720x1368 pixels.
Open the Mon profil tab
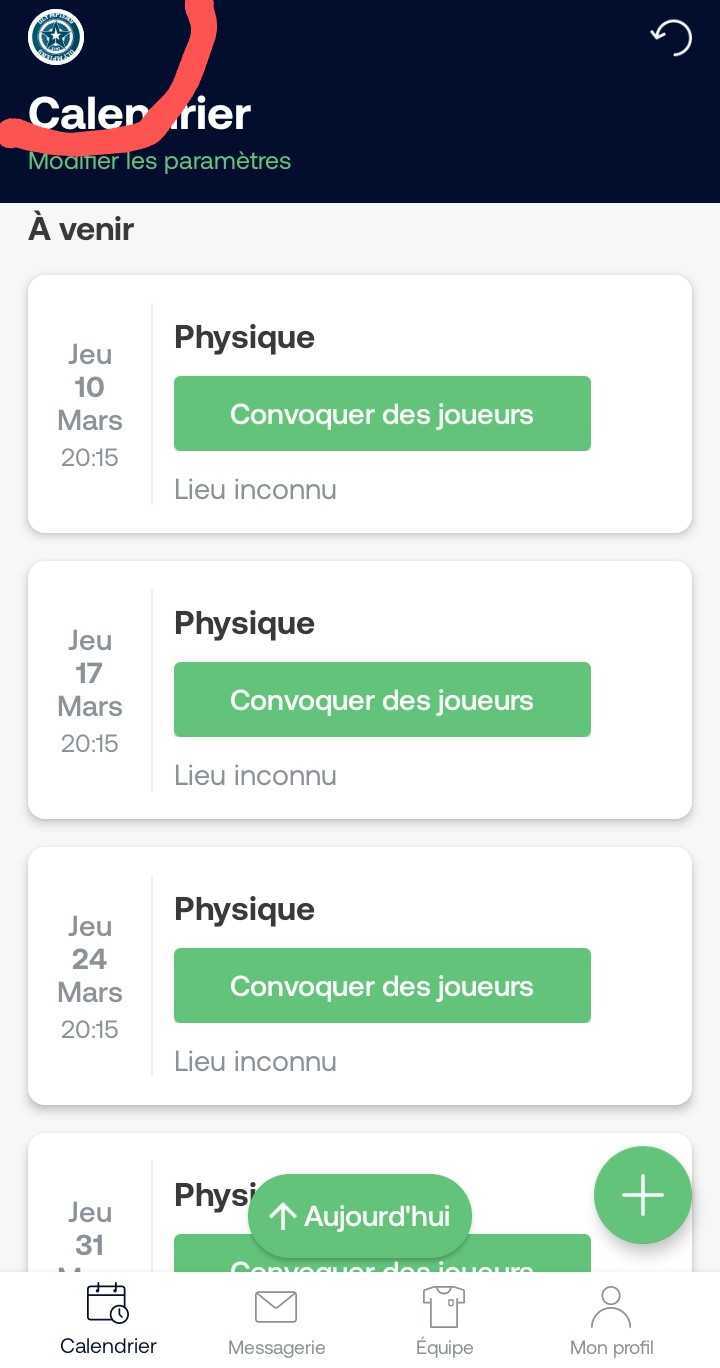(611, 1322)
